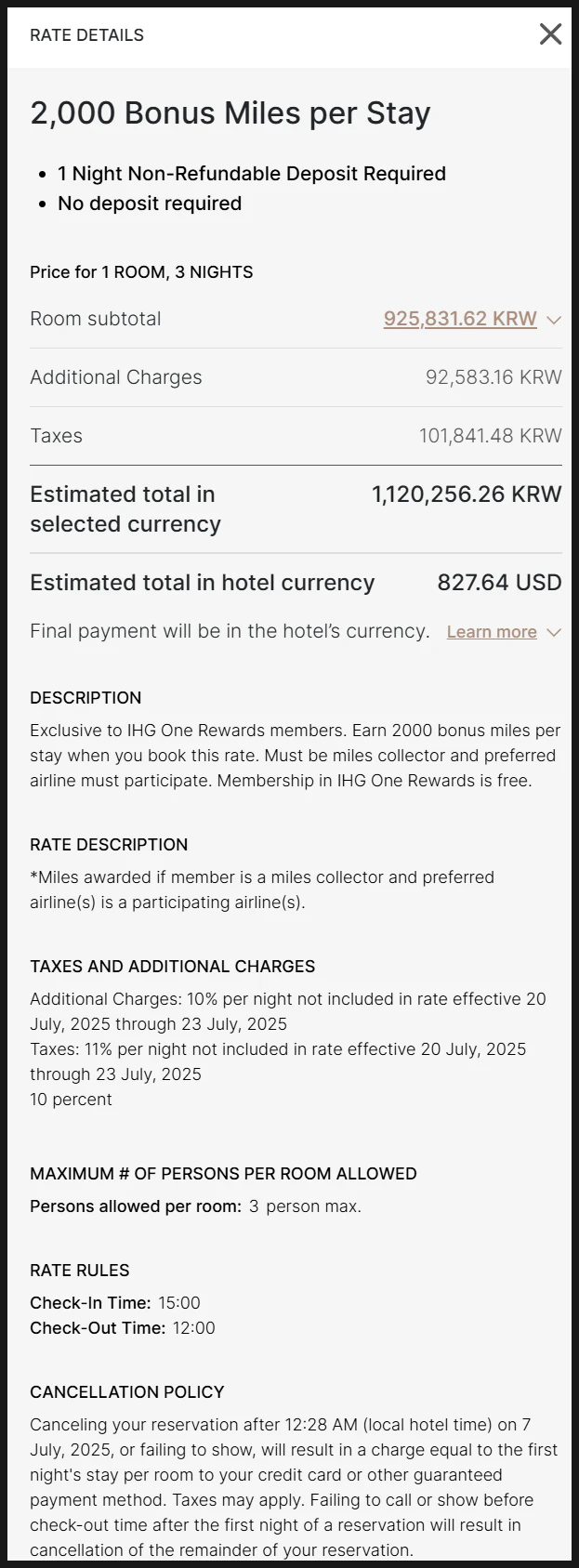Image resolution: width=579 pixels, height=1568 pixels.
Task: Close the Rate Details panel
Action: pos(550,34)
